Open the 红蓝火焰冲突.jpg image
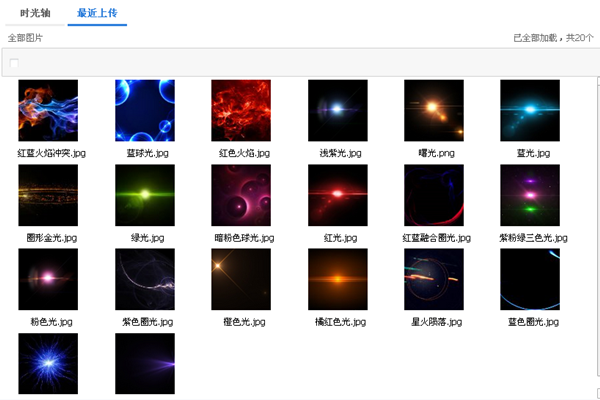 (48, 110)
